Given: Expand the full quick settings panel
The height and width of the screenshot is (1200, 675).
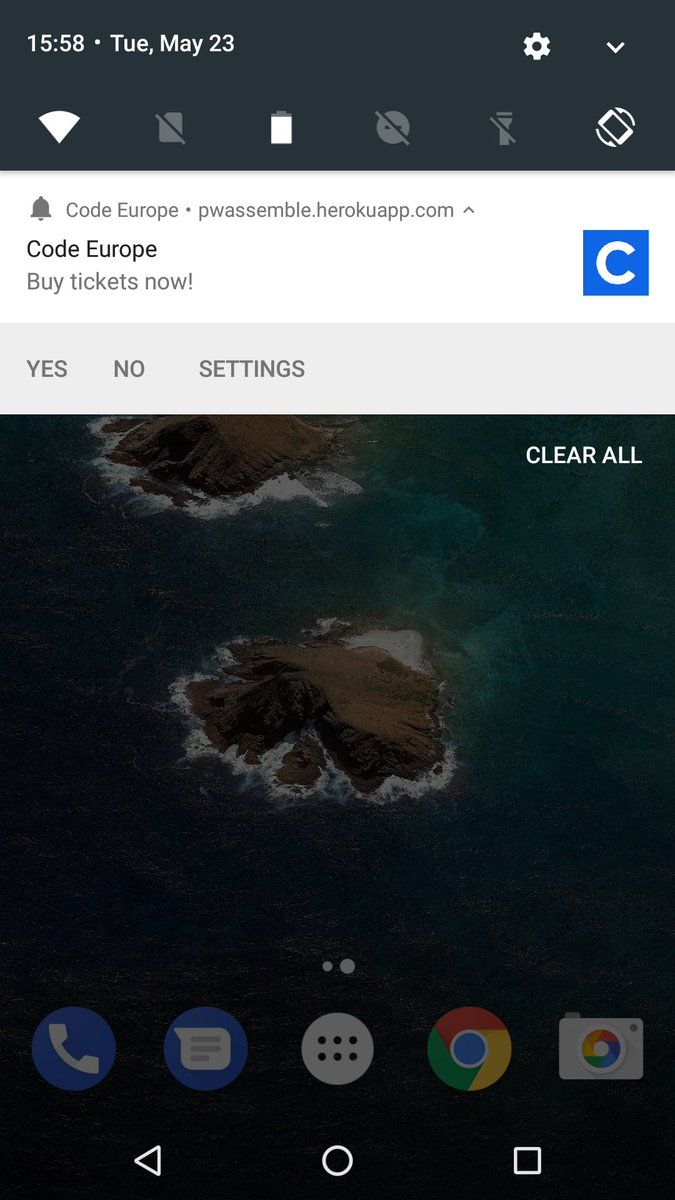Looking at the screenshot, I should tap(615, 47).
